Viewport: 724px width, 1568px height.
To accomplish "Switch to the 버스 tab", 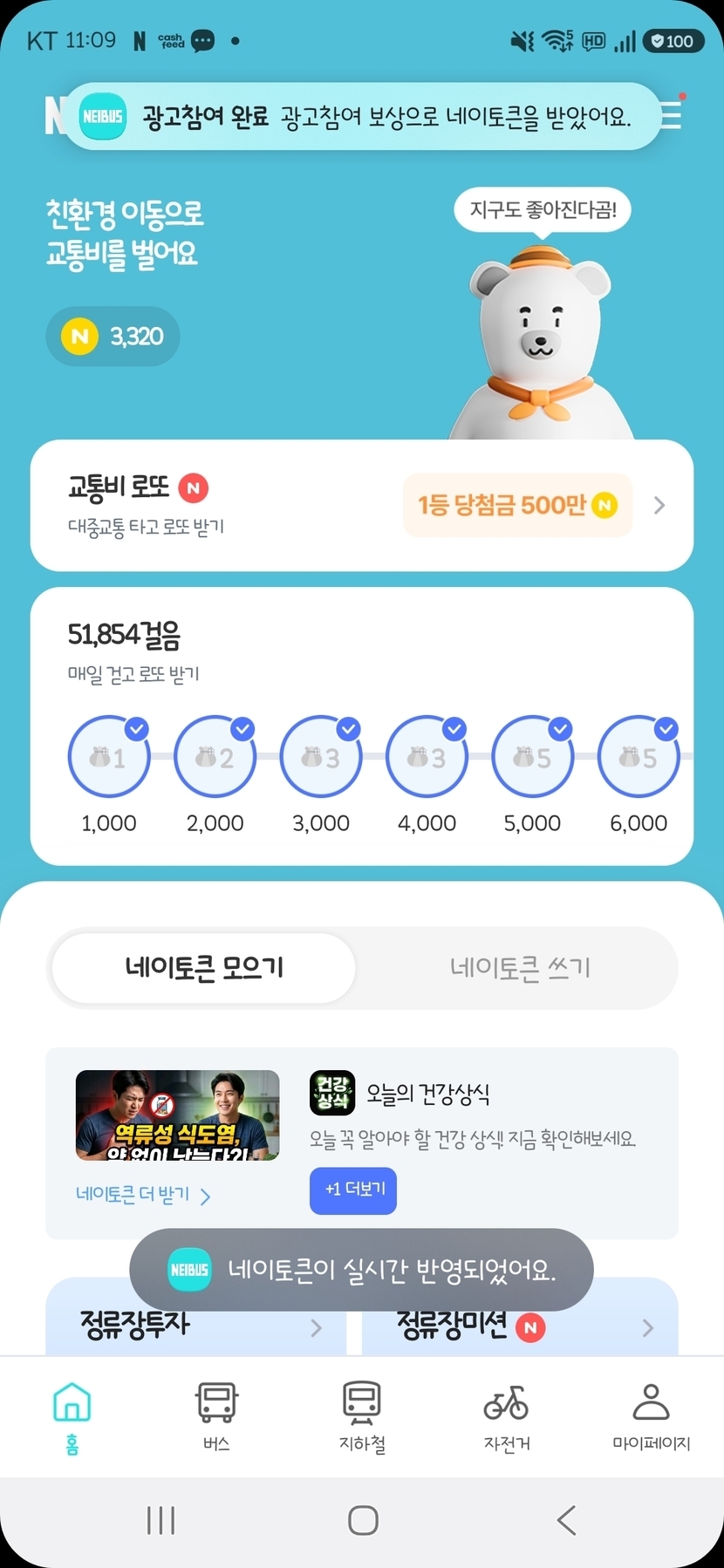I will pyautogui.click(x=216, y=1415).
